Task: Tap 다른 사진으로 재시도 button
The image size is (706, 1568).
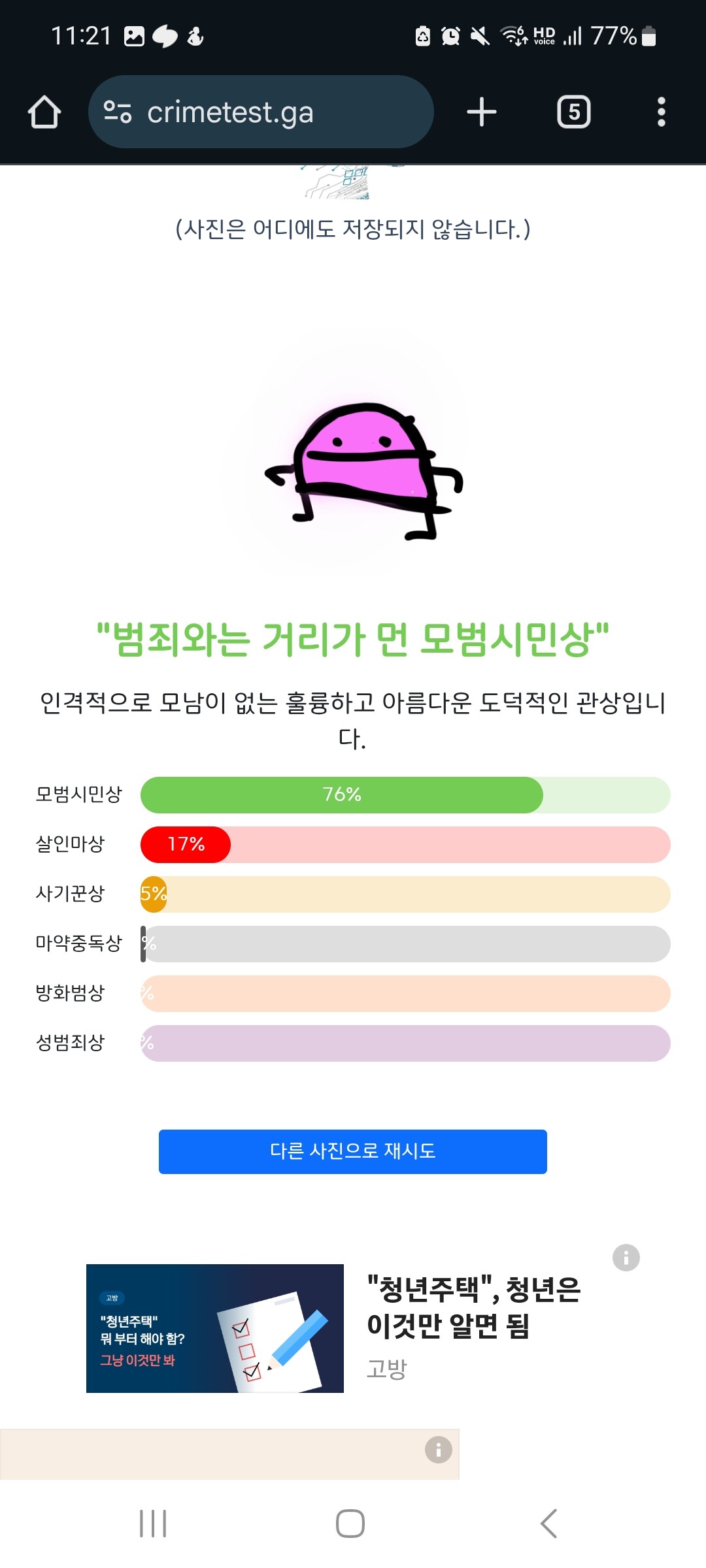Action: tap(353, 1151)
